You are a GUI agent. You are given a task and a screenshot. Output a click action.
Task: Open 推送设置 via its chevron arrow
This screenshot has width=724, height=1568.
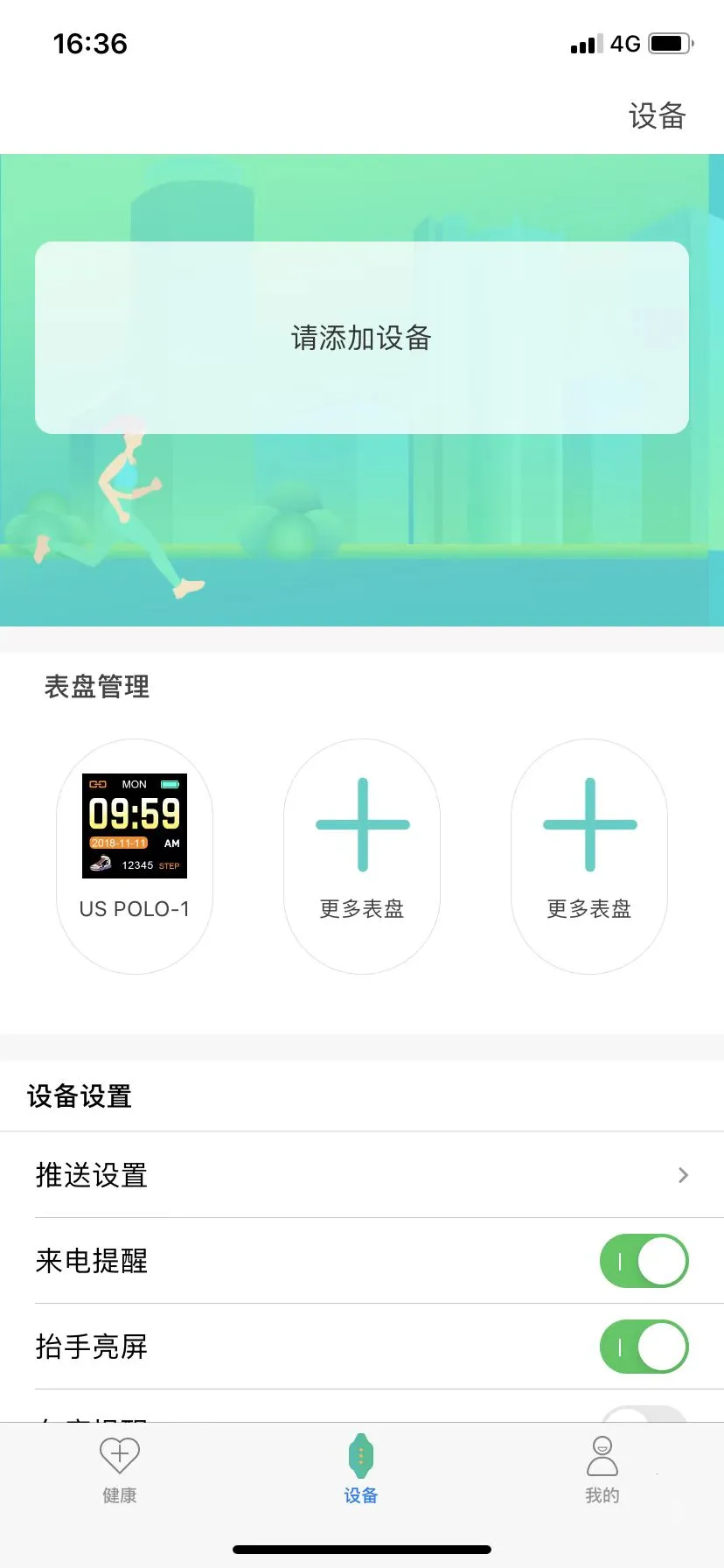click(x=683, y=1175)
